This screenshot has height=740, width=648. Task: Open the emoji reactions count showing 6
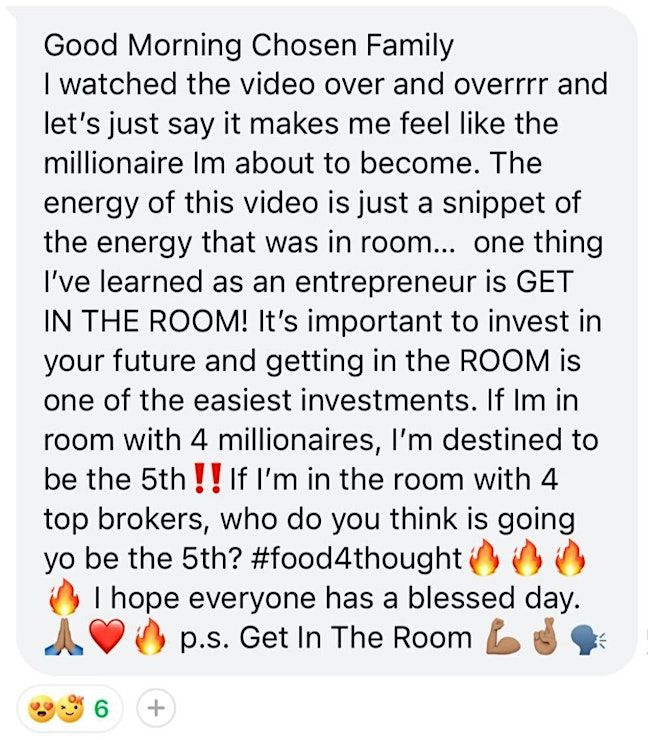69,709
